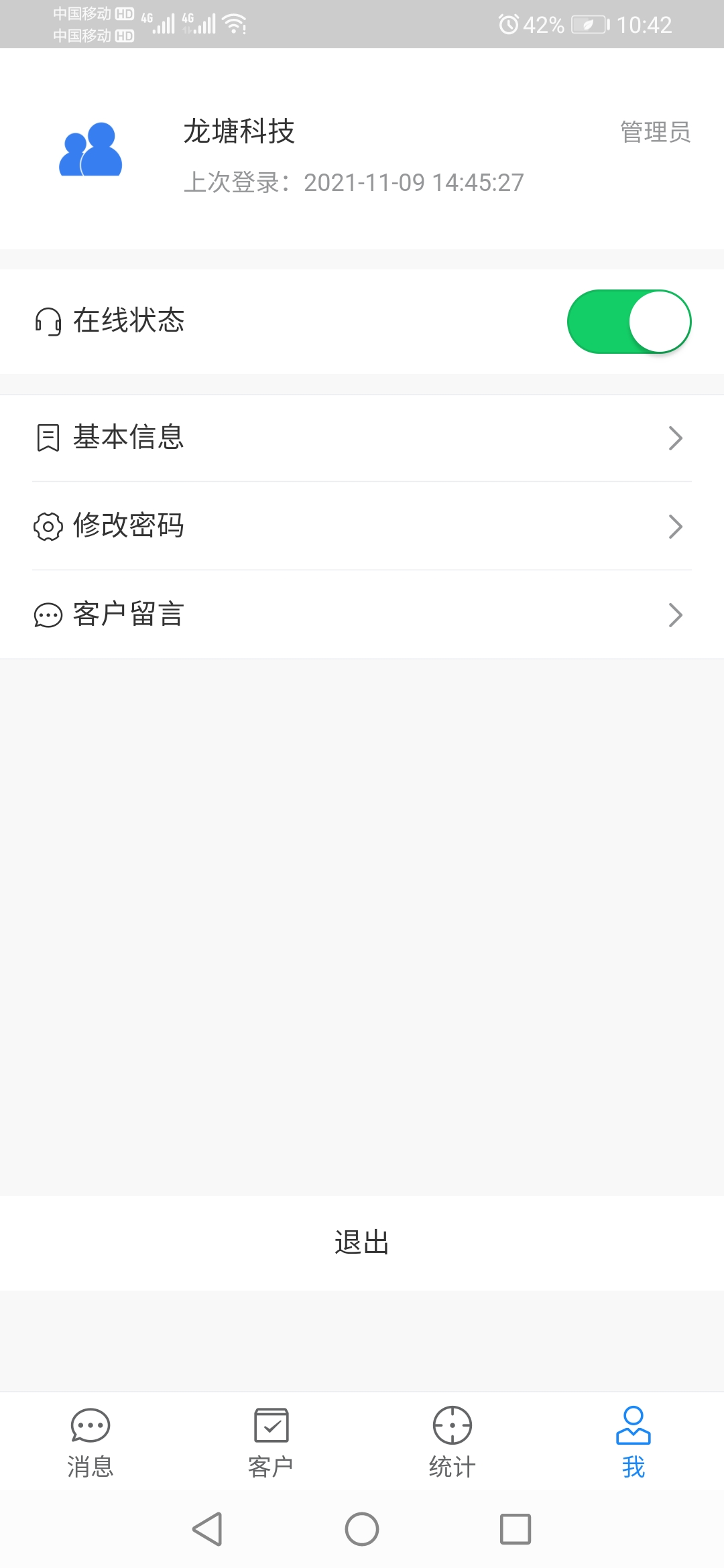The width and height of the screenshot is (724, 1568).
Task: Open 修改密码 settings
Action: pos(362,526)
